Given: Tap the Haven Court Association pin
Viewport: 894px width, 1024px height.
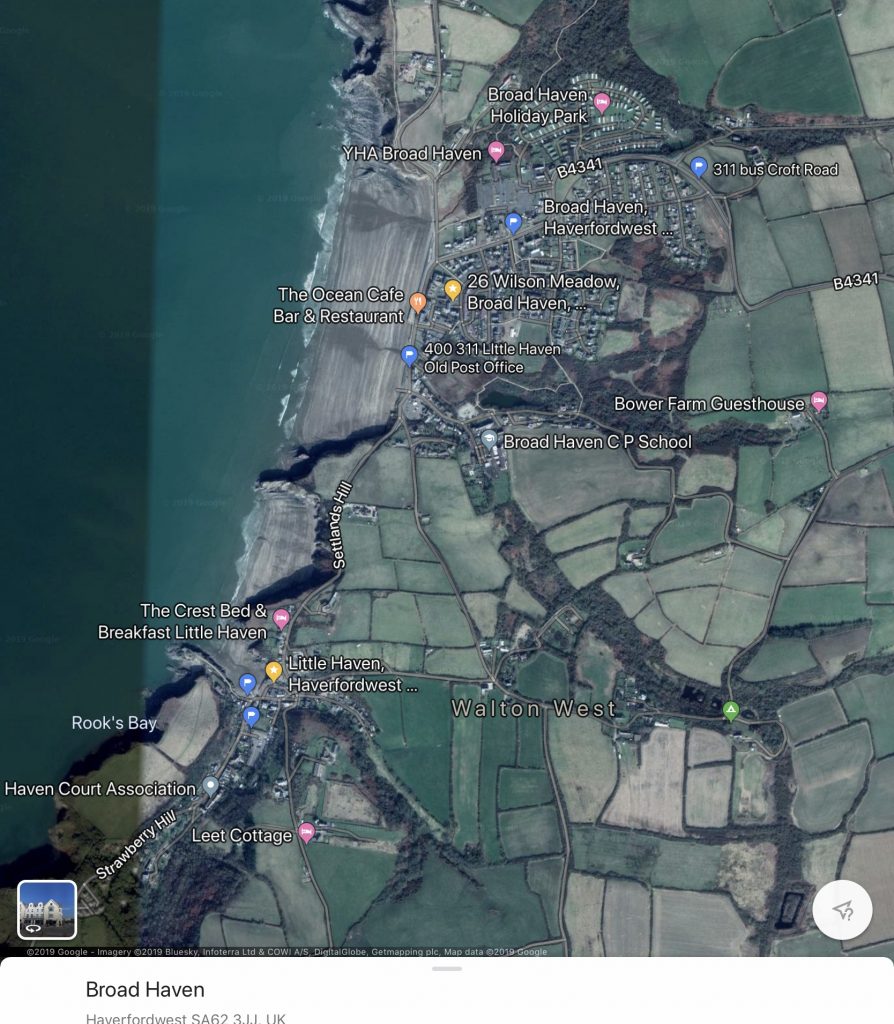Looking at the screenshot, I should pyautogui.click(x=210, y=786).
